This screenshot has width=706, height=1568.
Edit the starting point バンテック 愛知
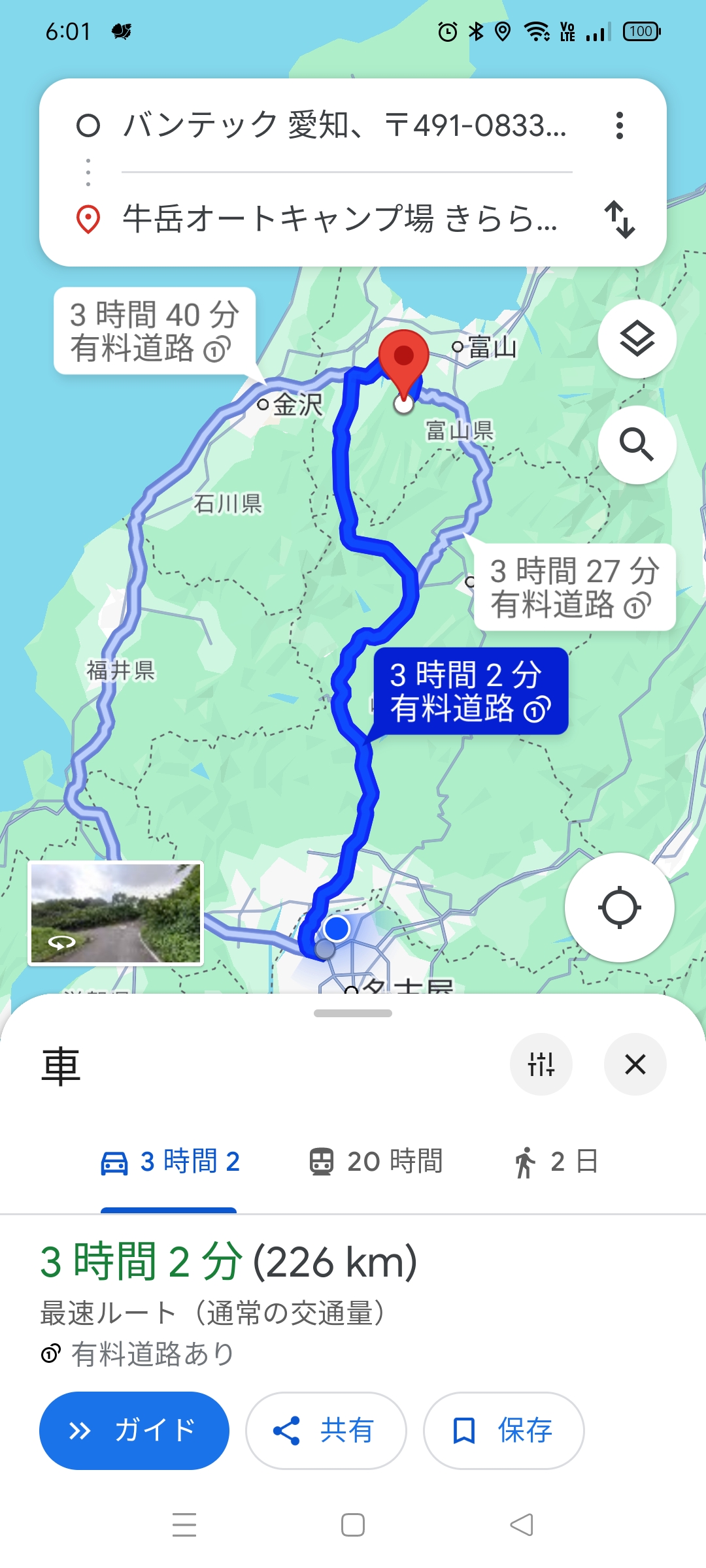click(344, 125)
